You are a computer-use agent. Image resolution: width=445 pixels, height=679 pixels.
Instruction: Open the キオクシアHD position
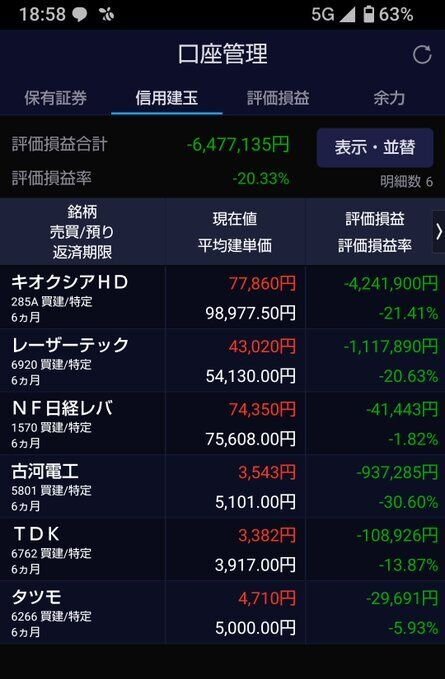click(222, 297)
